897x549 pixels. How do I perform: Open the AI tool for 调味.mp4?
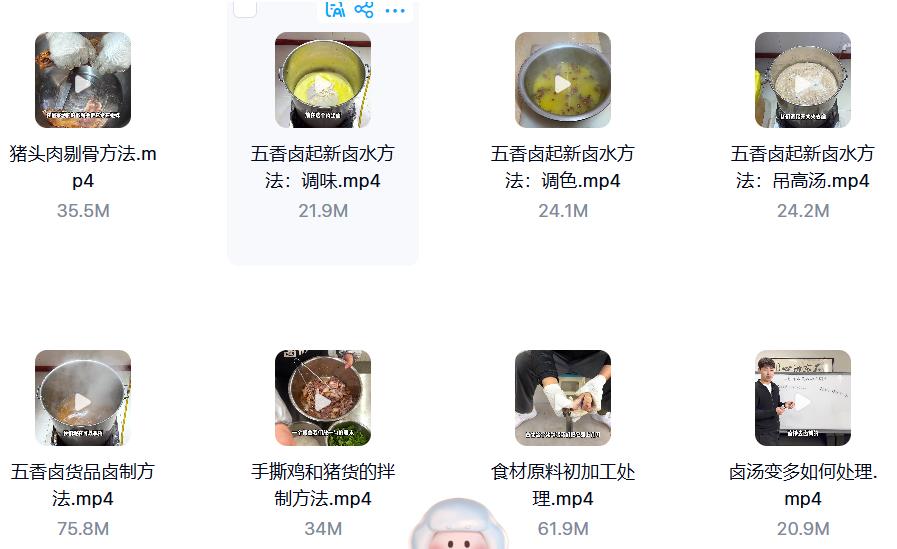335,10
